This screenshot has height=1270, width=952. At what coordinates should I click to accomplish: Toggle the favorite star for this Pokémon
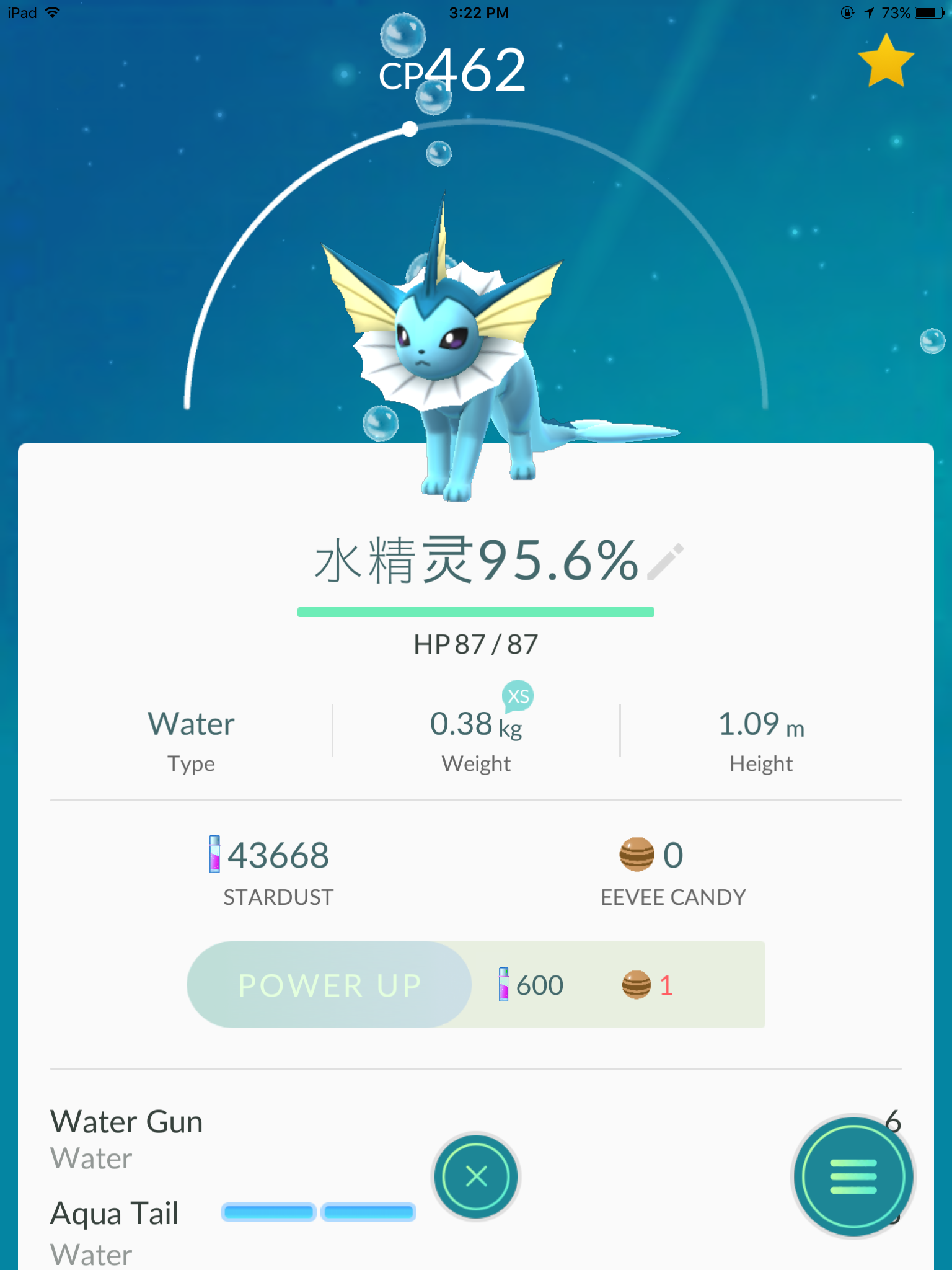tap(886, 61)
